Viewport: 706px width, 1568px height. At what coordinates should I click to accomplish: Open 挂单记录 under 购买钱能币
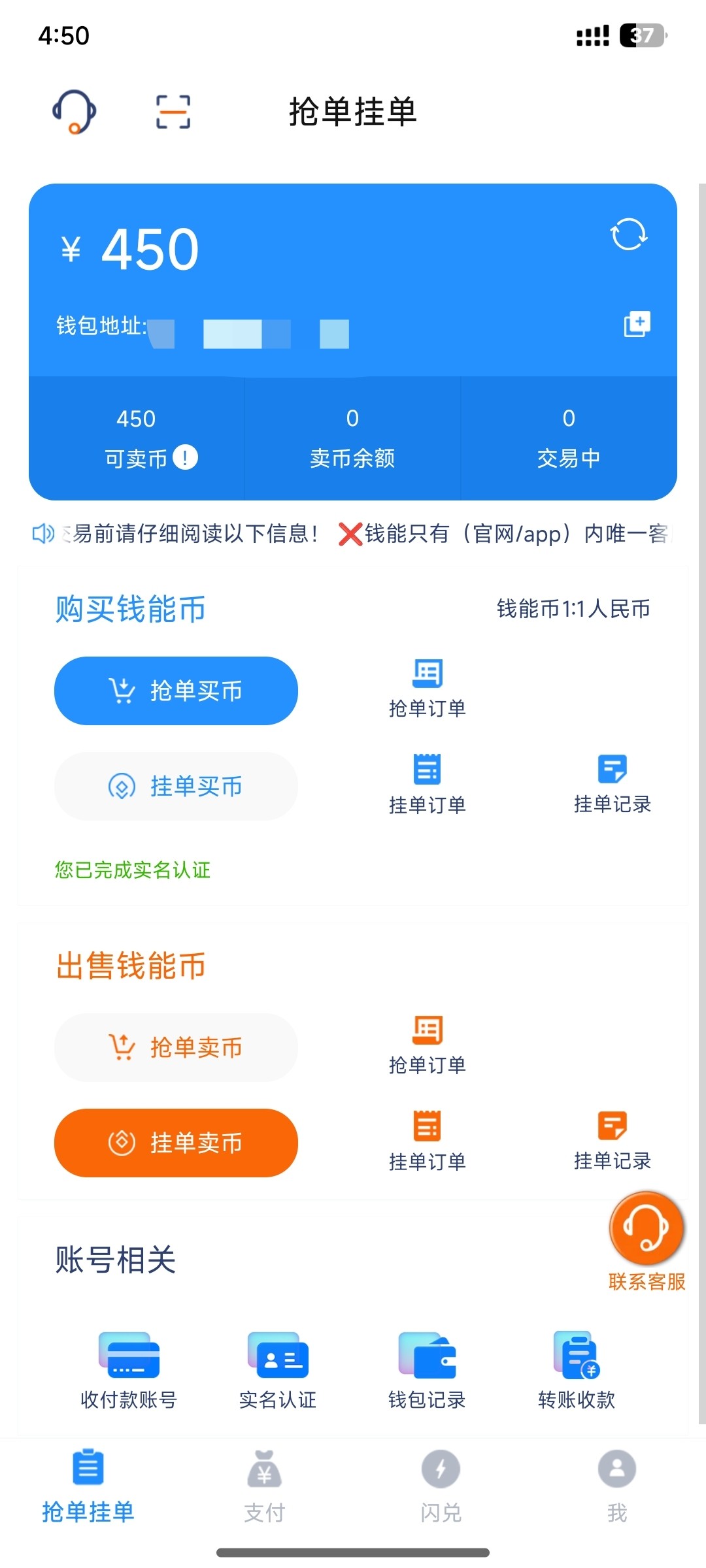click(613, 784)
